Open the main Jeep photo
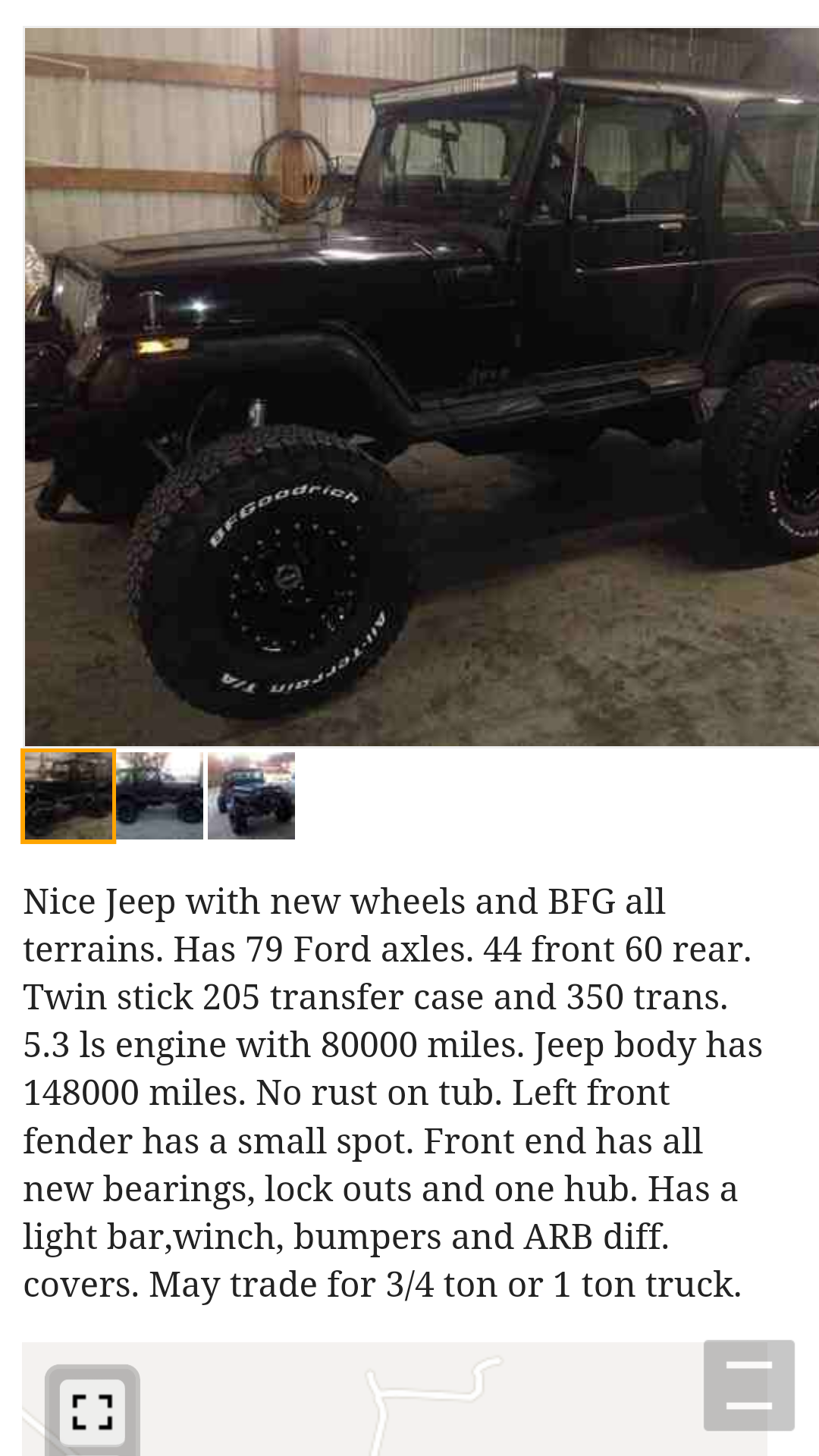 tap(422, 387)
